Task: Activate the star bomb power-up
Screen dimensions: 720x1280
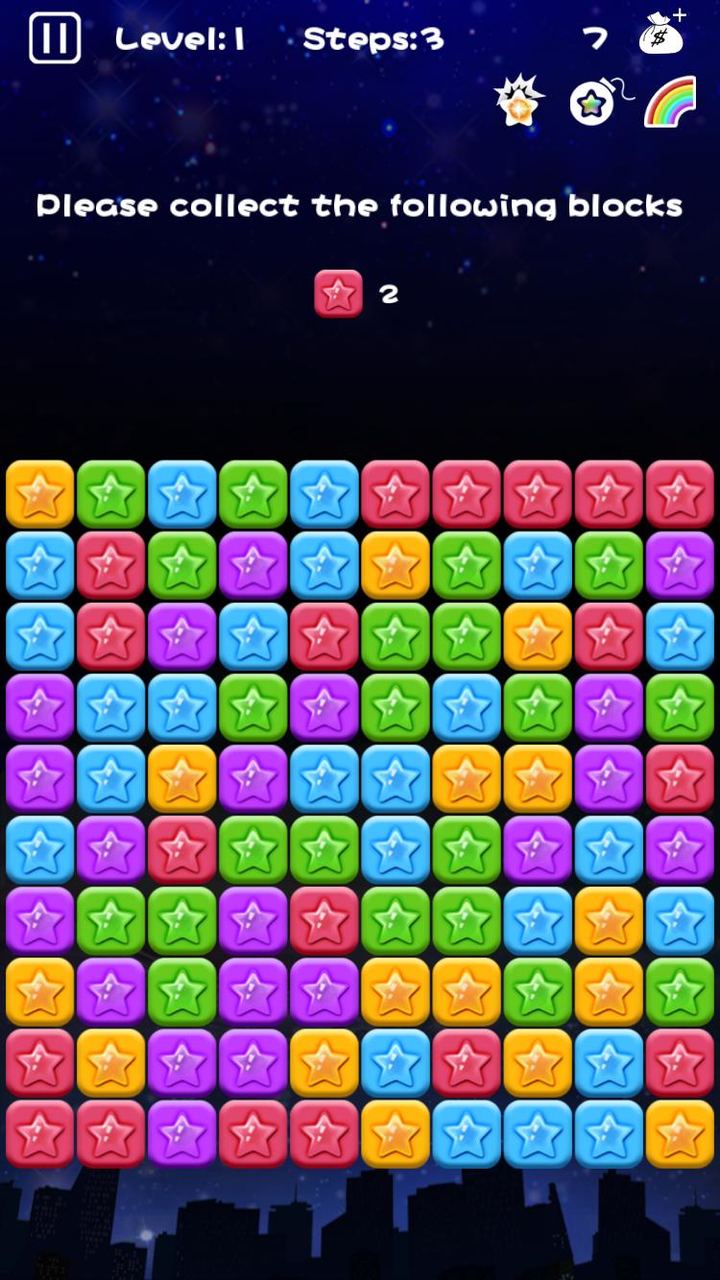Action: [596, 102]
